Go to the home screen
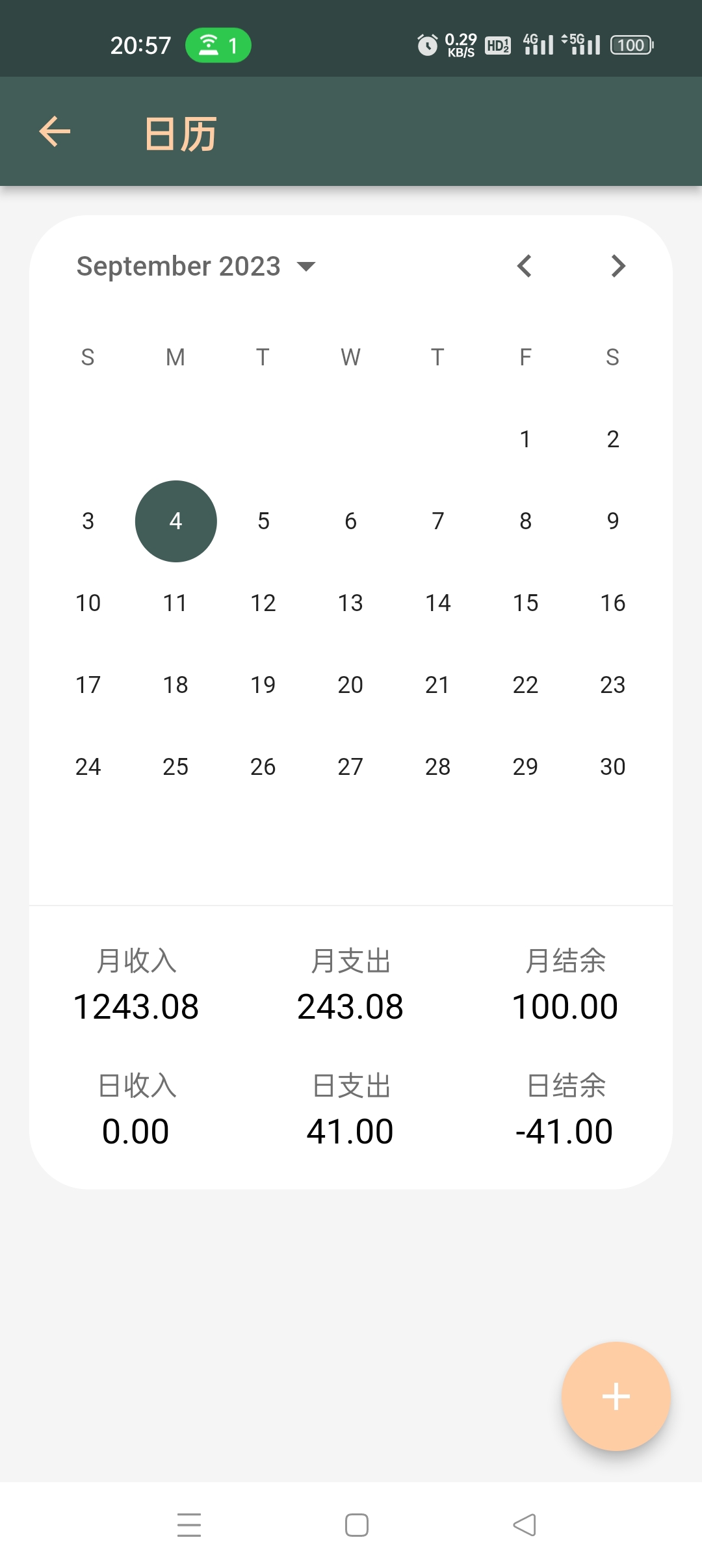Viewport: 702px width, 1568px height. coord(356,1524)
